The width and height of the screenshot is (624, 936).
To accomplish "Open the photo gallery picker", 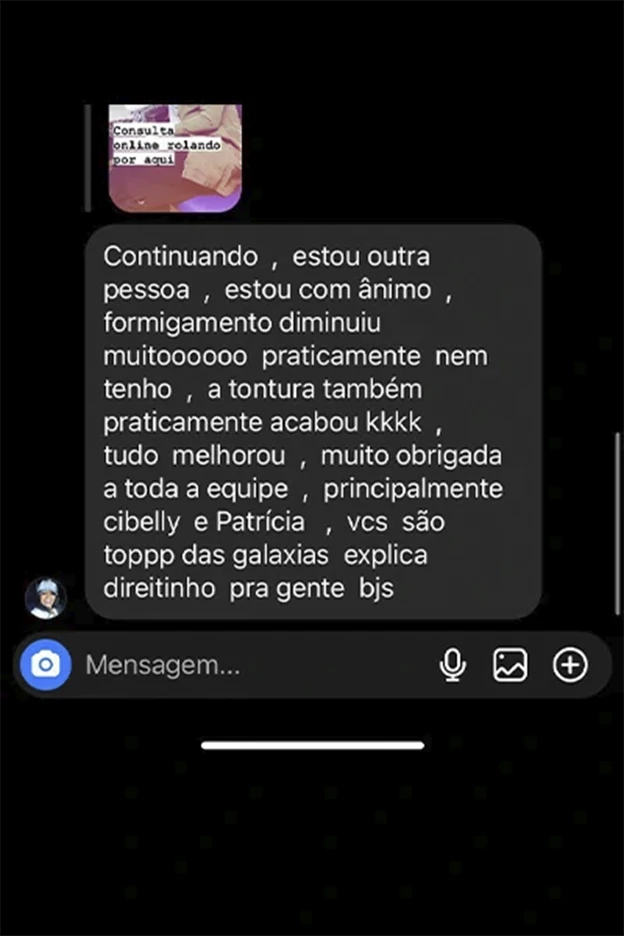I will point(510,665).
